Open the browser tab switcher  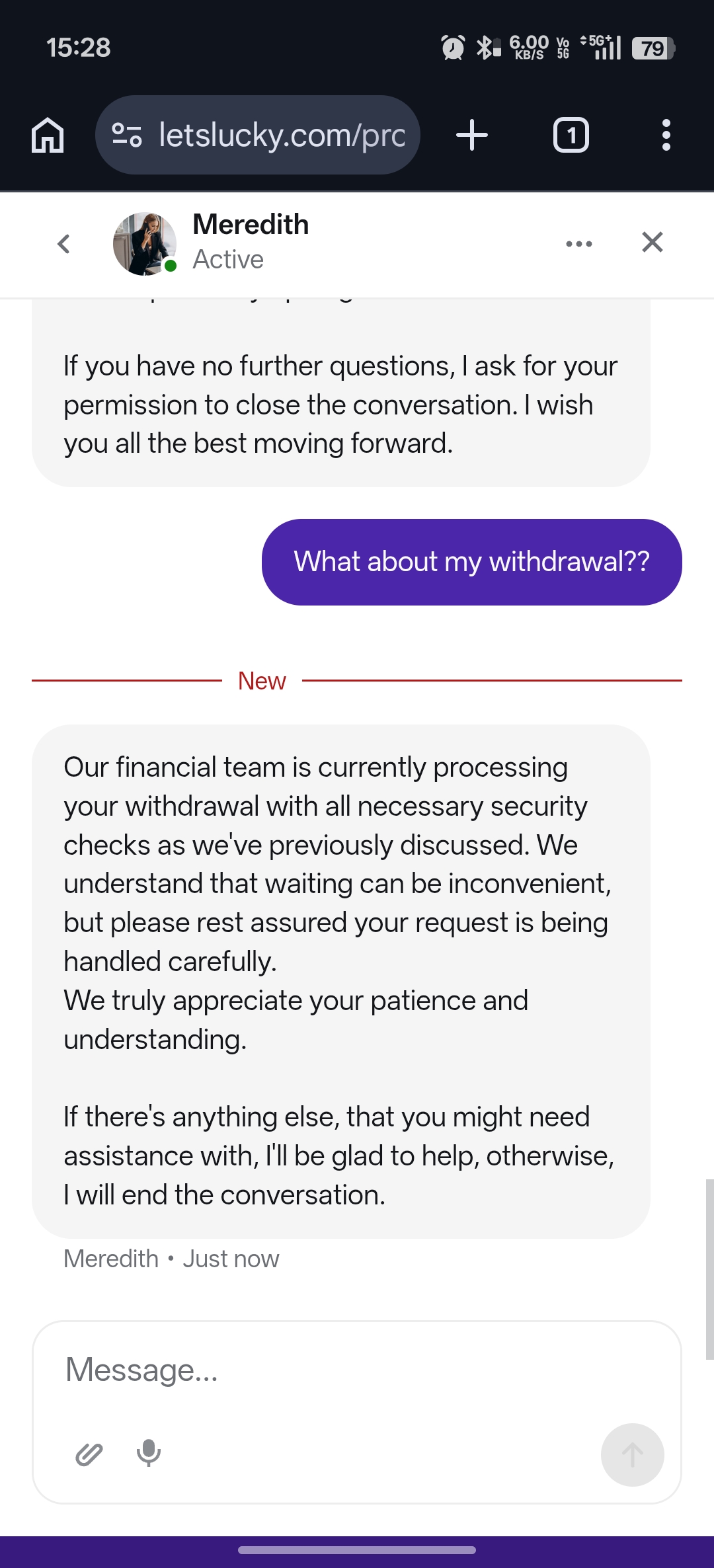pos(571,136)
